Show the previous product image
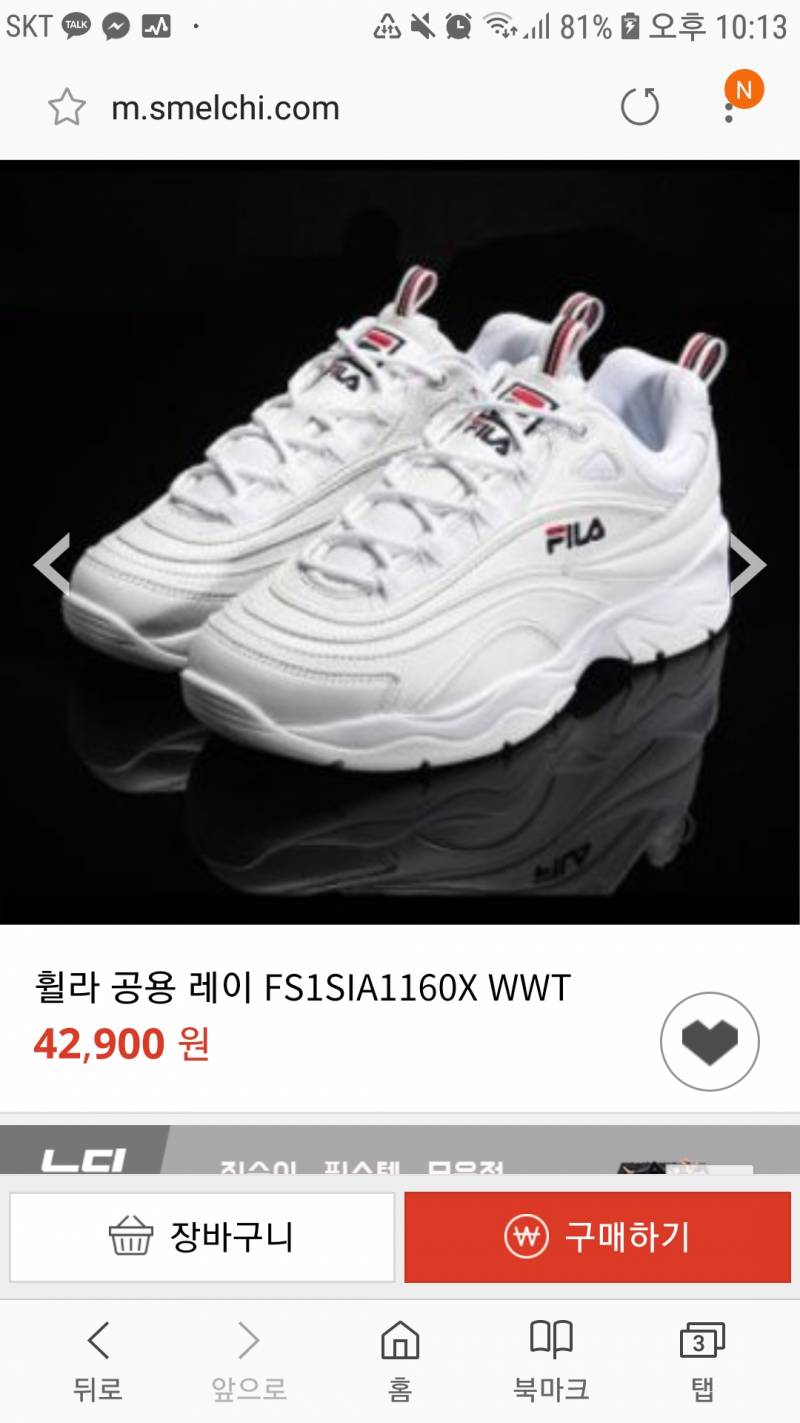The height and width of the screenshot is (1423, 800). [52, 564]
